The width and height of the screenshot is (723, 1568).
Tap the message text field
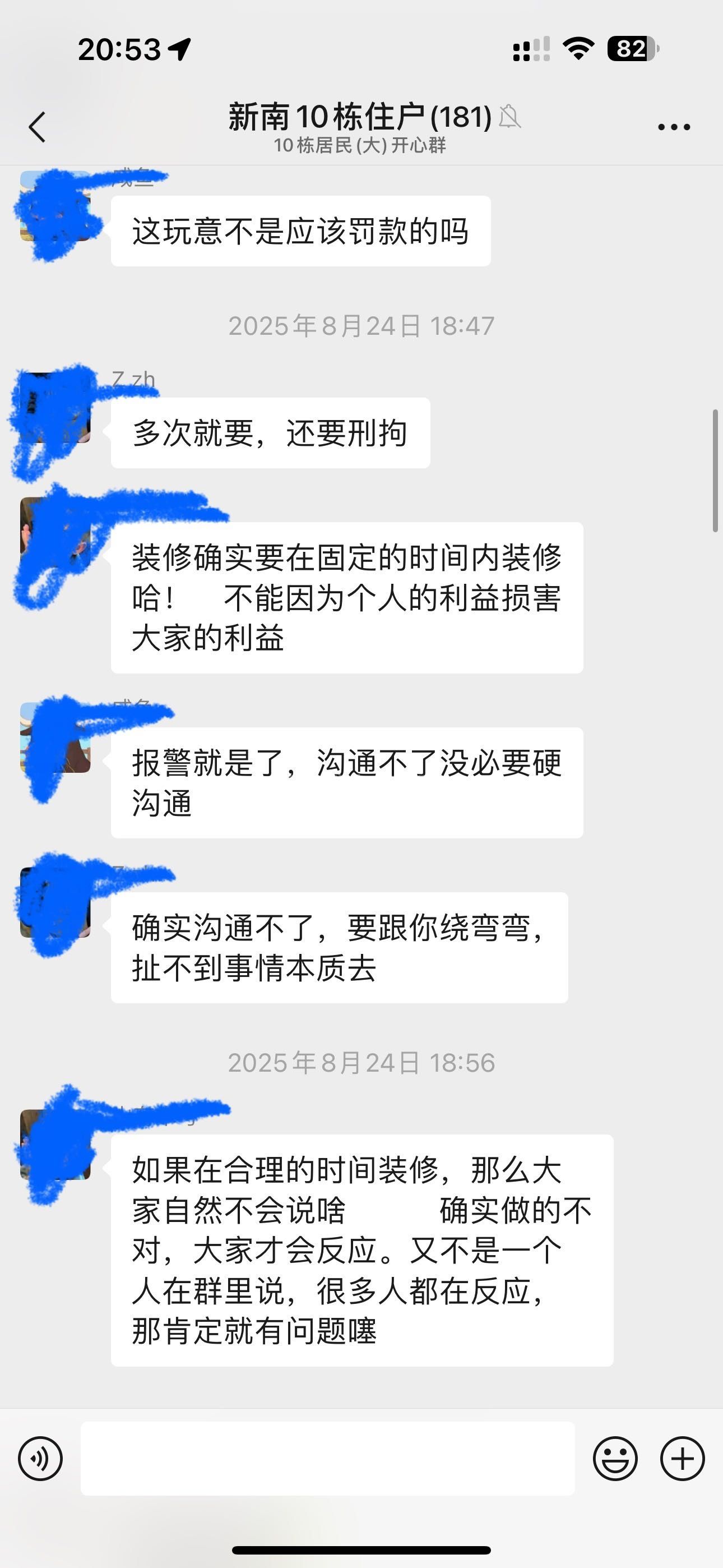(x=327, y=1459)
